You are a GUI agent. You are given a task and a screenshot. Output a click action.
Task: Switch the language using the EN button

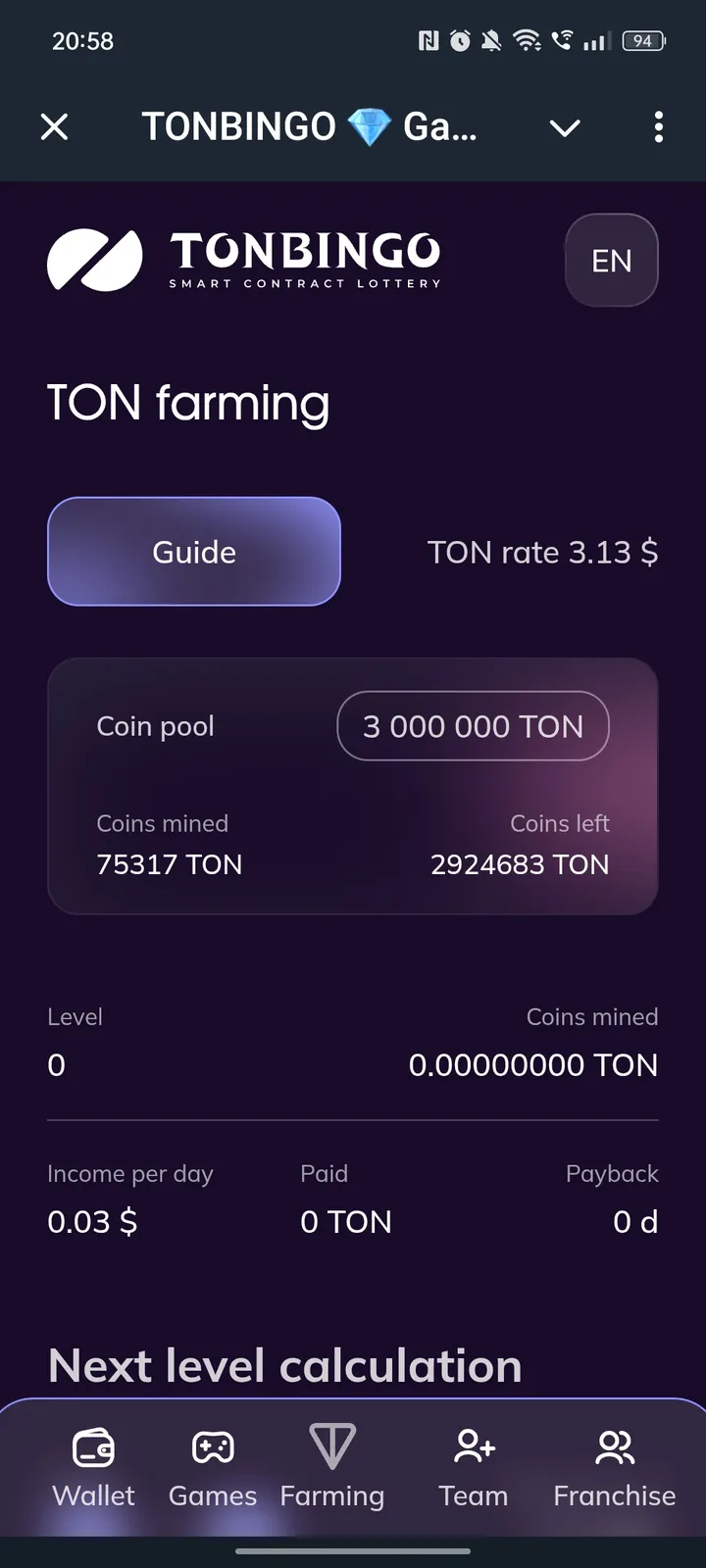pyautogui.click(x=611, y=260)
